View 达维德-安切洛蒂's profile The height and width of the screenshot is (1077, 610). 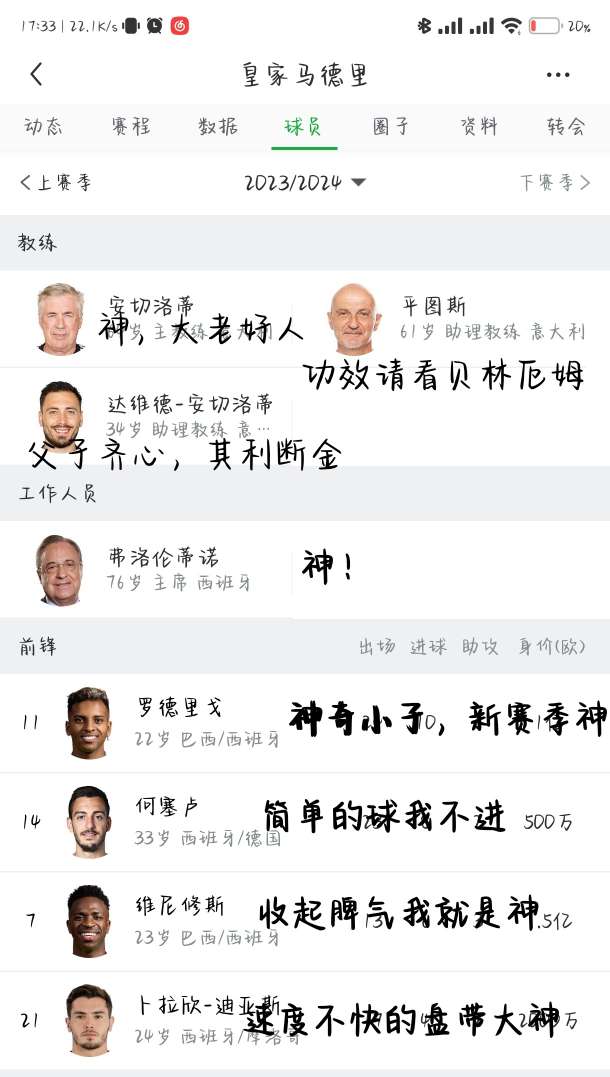click(x=150, y=415)
